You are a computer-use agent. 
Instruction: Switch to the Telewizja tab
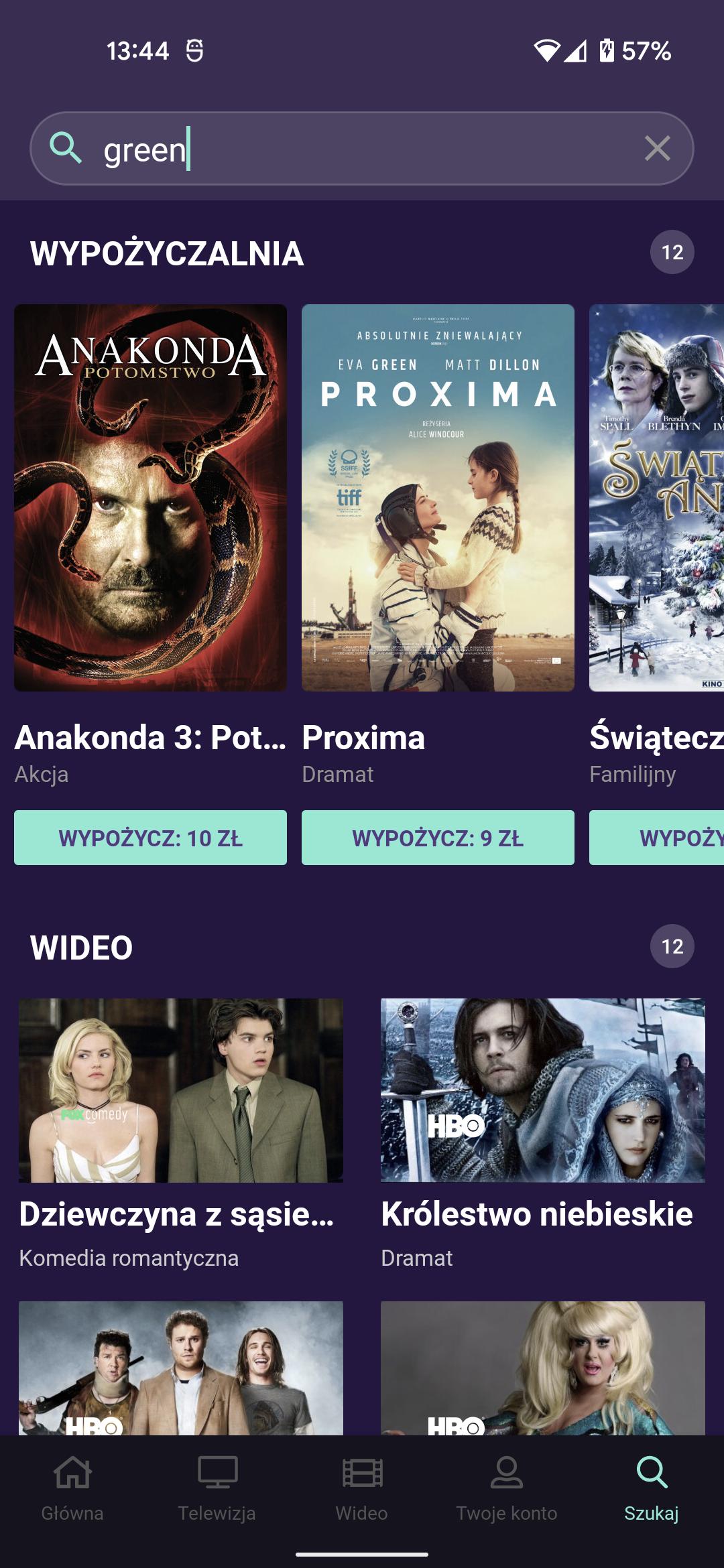coord(217,1488)
